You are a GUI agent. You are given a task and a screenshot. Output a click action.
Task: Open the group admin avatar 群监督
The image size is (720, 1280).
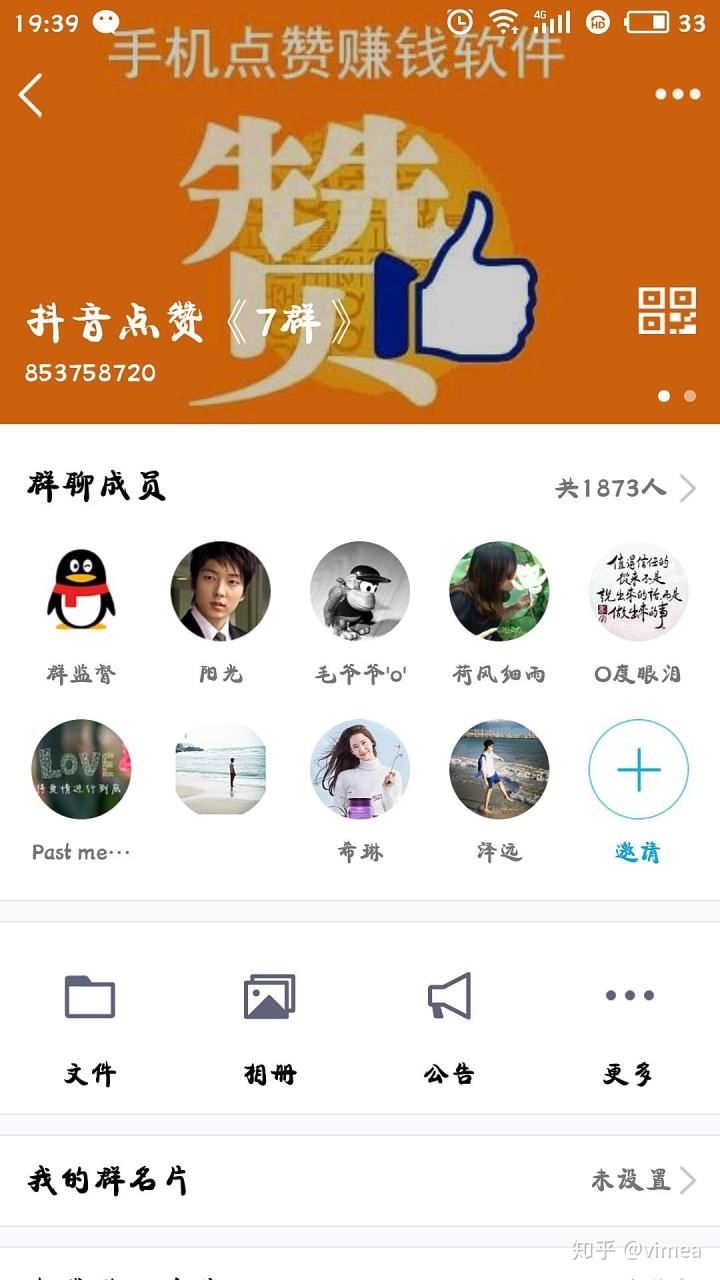[x=81, y=592]
